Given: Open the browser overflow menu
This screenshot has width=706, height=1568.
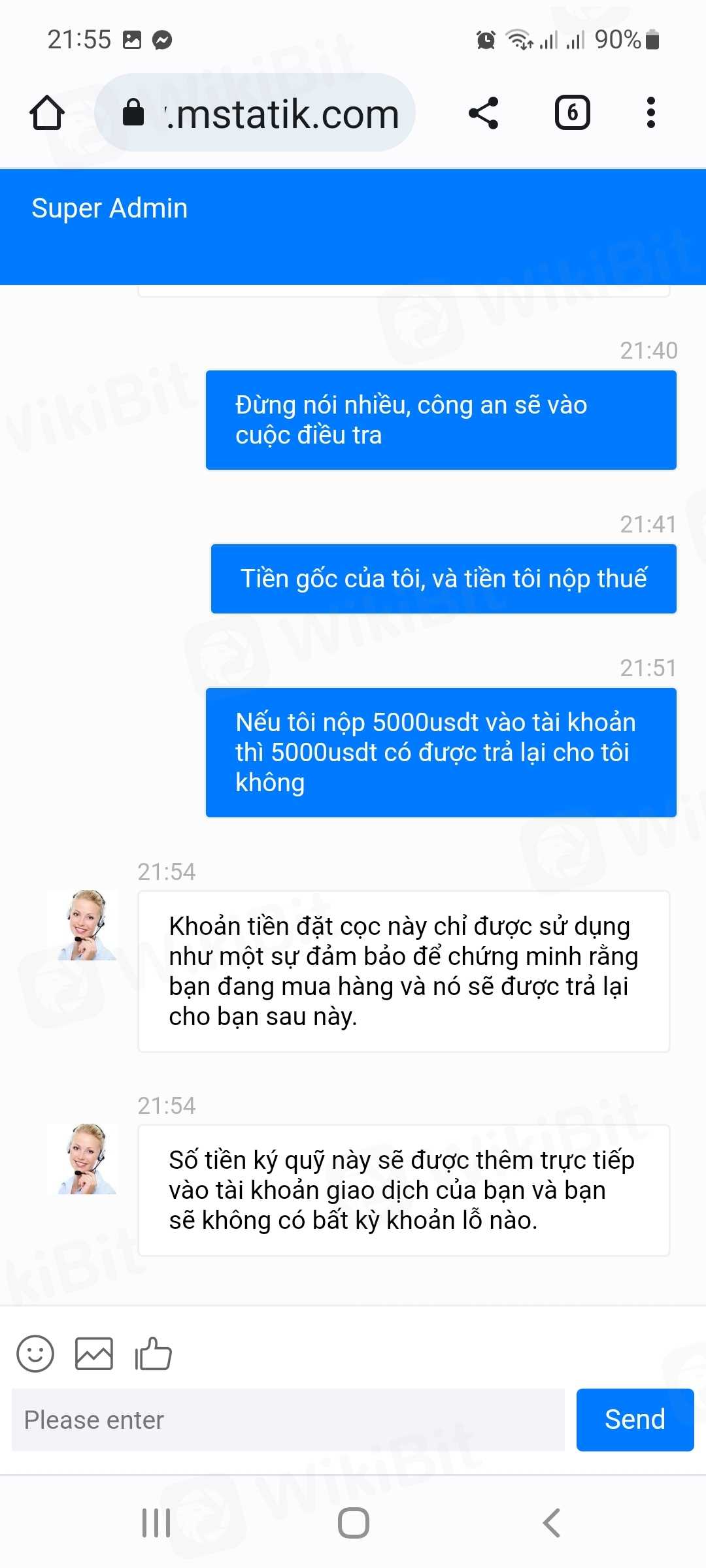Looking at the screenshot, I should (x=650, y=113).
